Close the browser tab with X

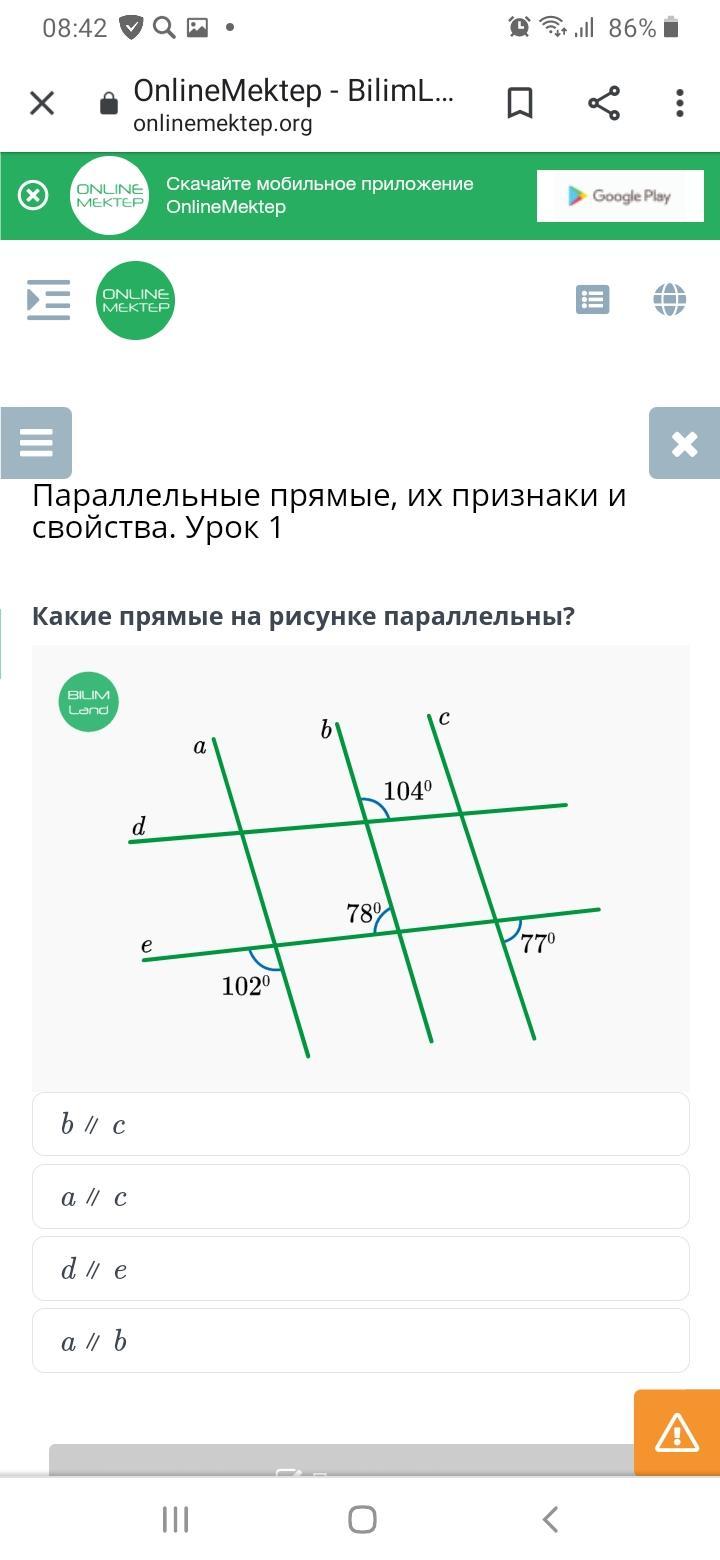click(x=42, y=103)
